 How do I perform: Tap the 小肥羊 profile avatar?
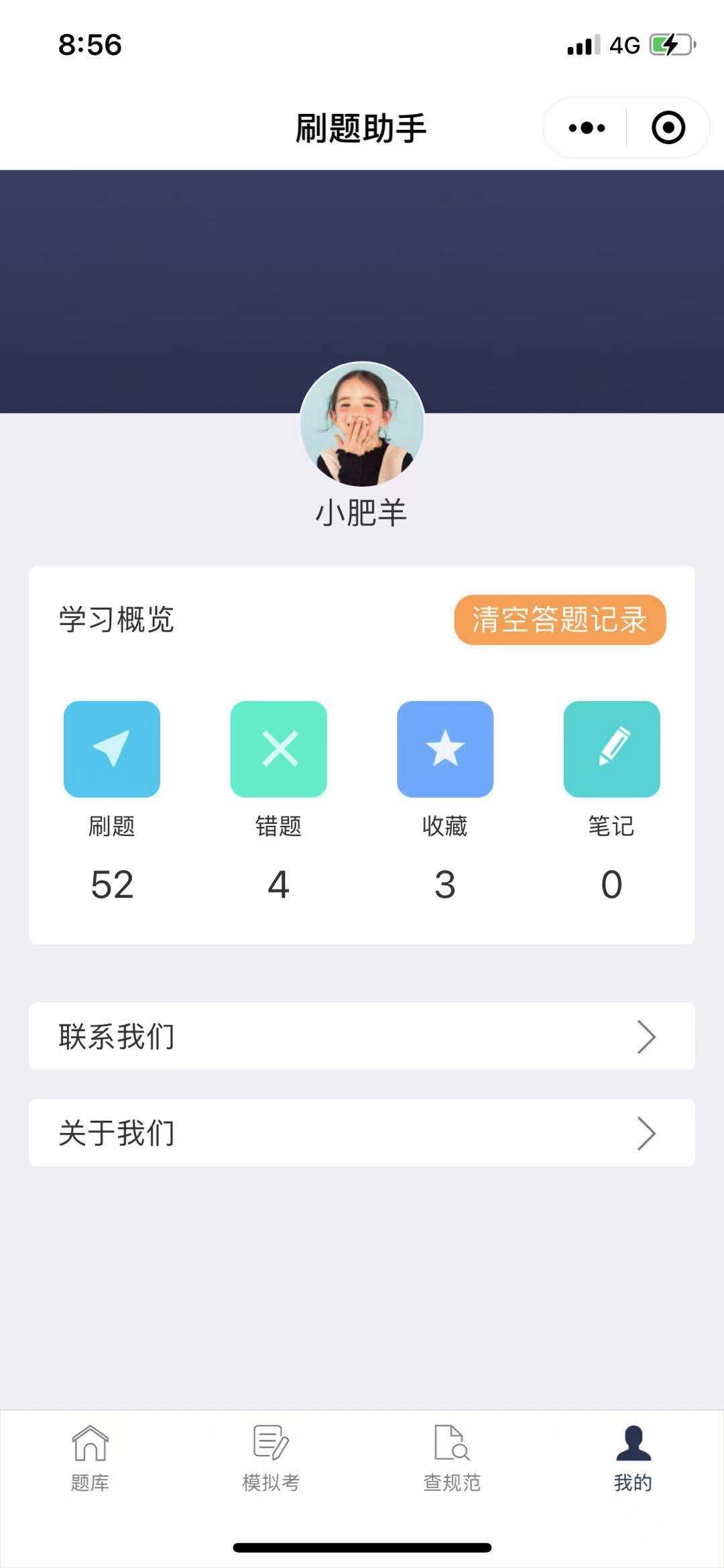coord(362,424)
